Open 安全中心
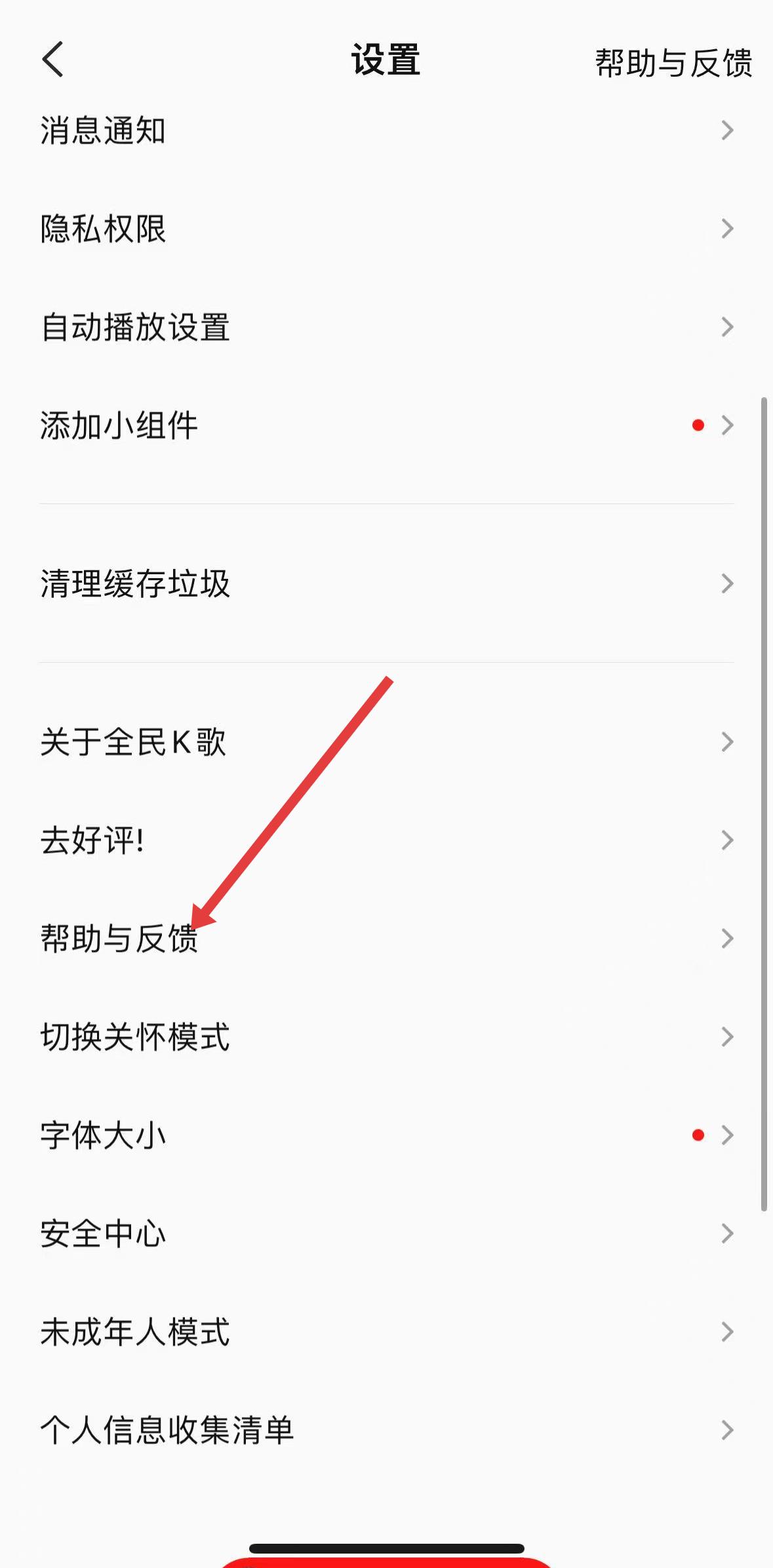This screenshot has width=773, height=1568. point(386,1233)
